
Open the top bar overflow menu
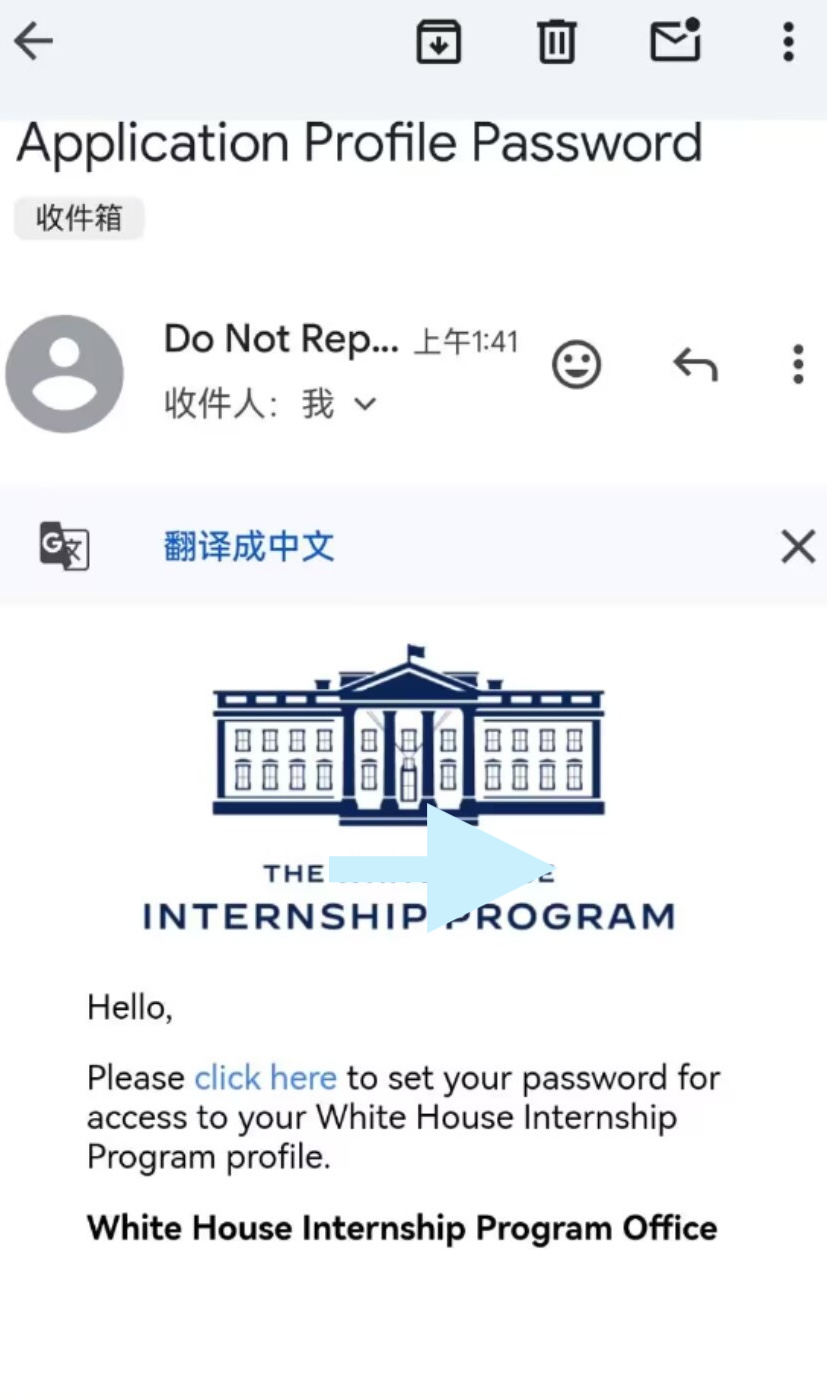coord(789,42)
